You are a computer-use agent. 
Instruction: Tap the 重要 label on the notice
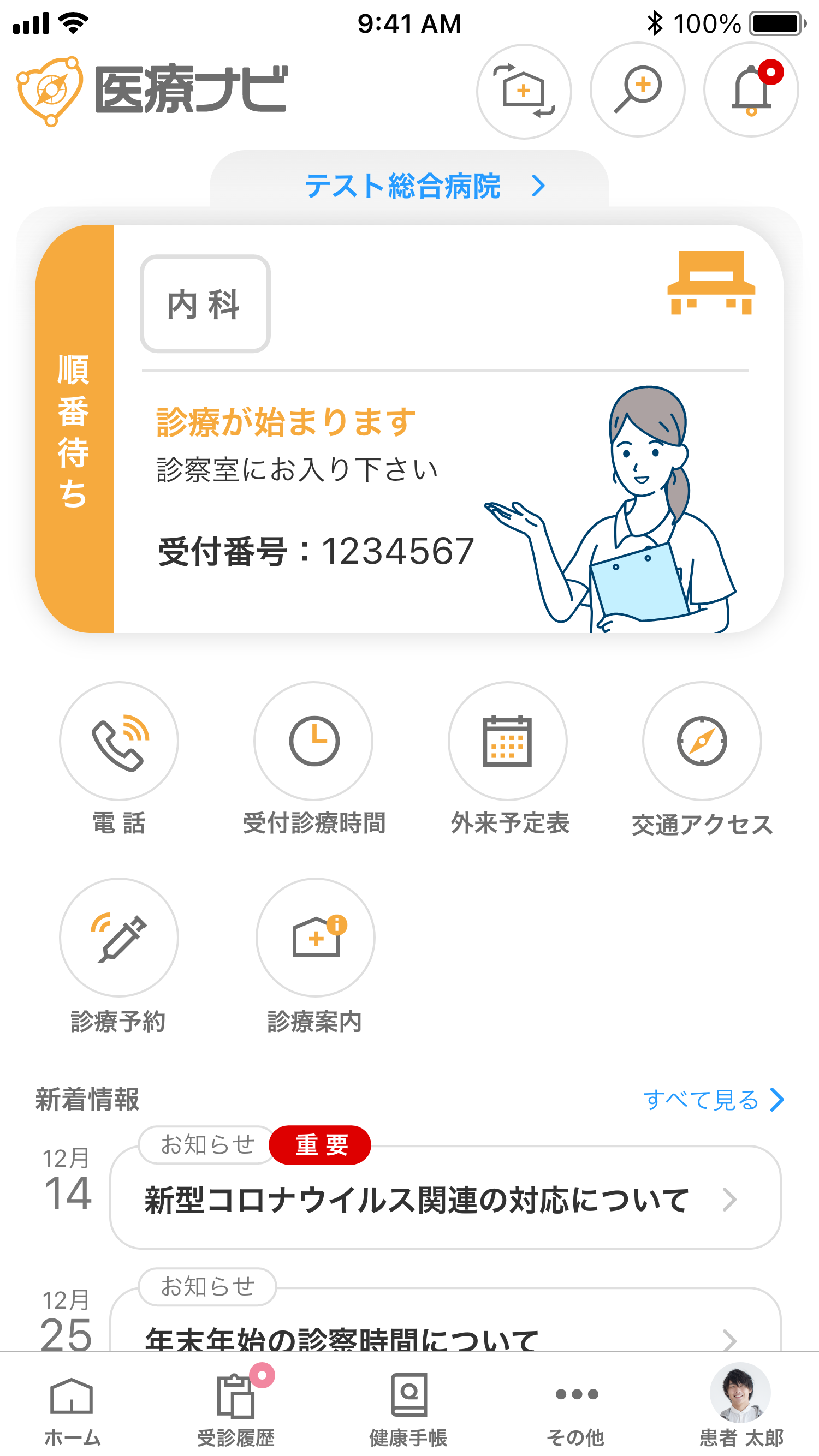[319, 1145]
